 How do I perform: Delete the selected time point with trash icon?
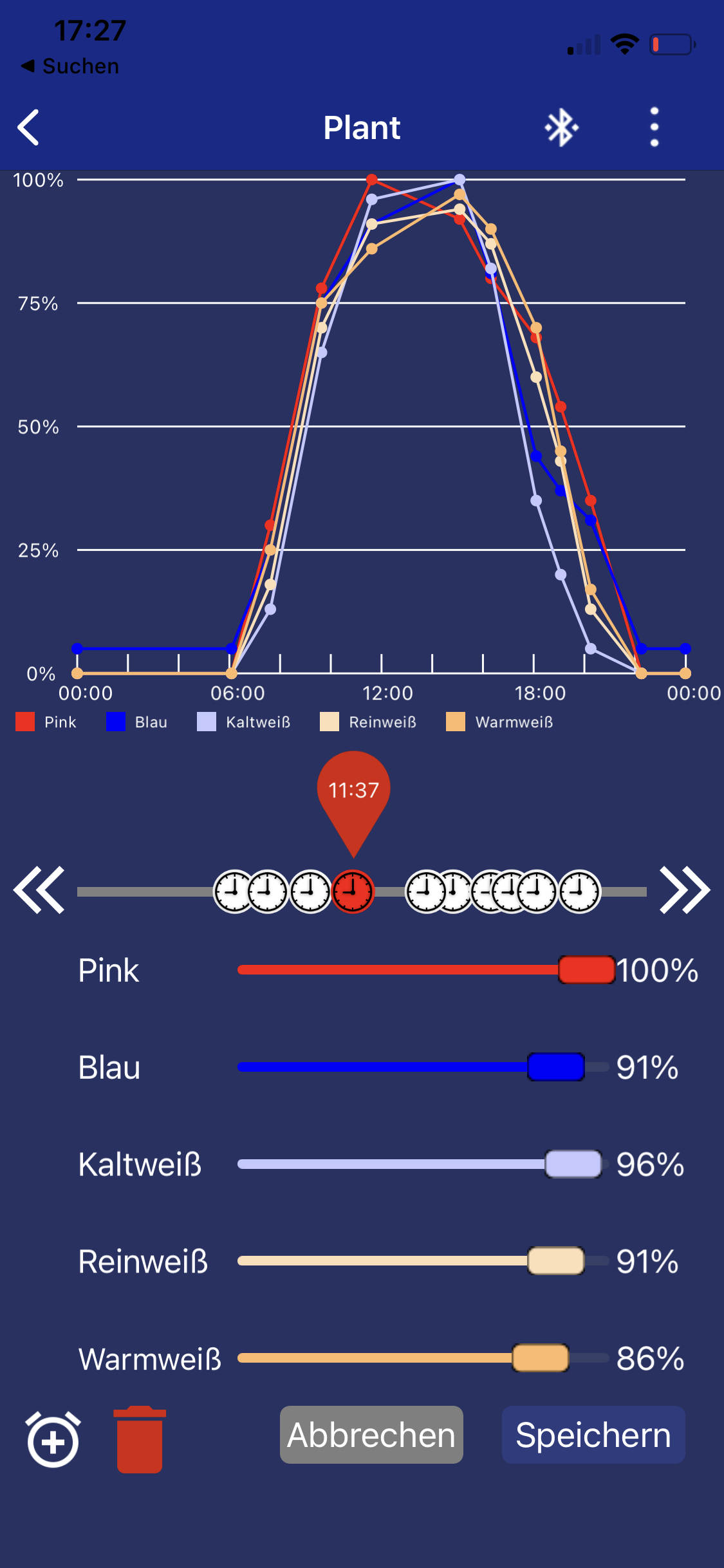click(140, 1439)
